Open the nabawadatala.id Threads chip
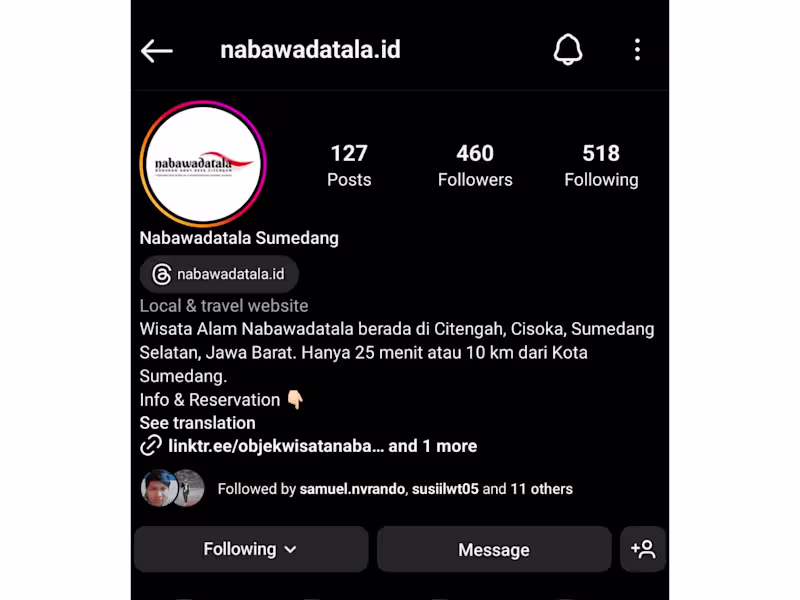The height and width of the screenshot is (600, 800). click(x=219, y=274)
